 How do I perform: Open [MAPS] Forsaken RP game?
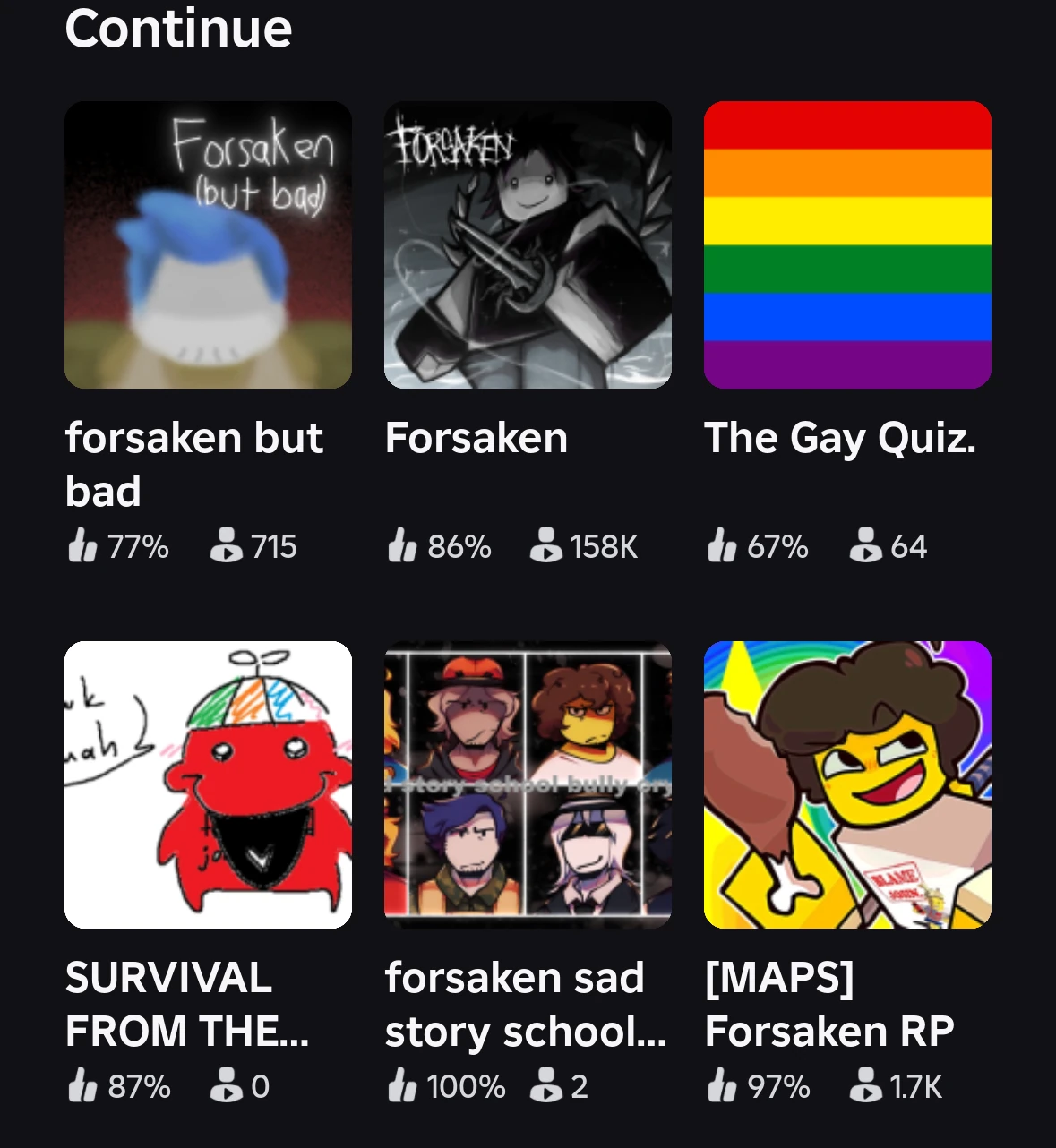[847, 784]
